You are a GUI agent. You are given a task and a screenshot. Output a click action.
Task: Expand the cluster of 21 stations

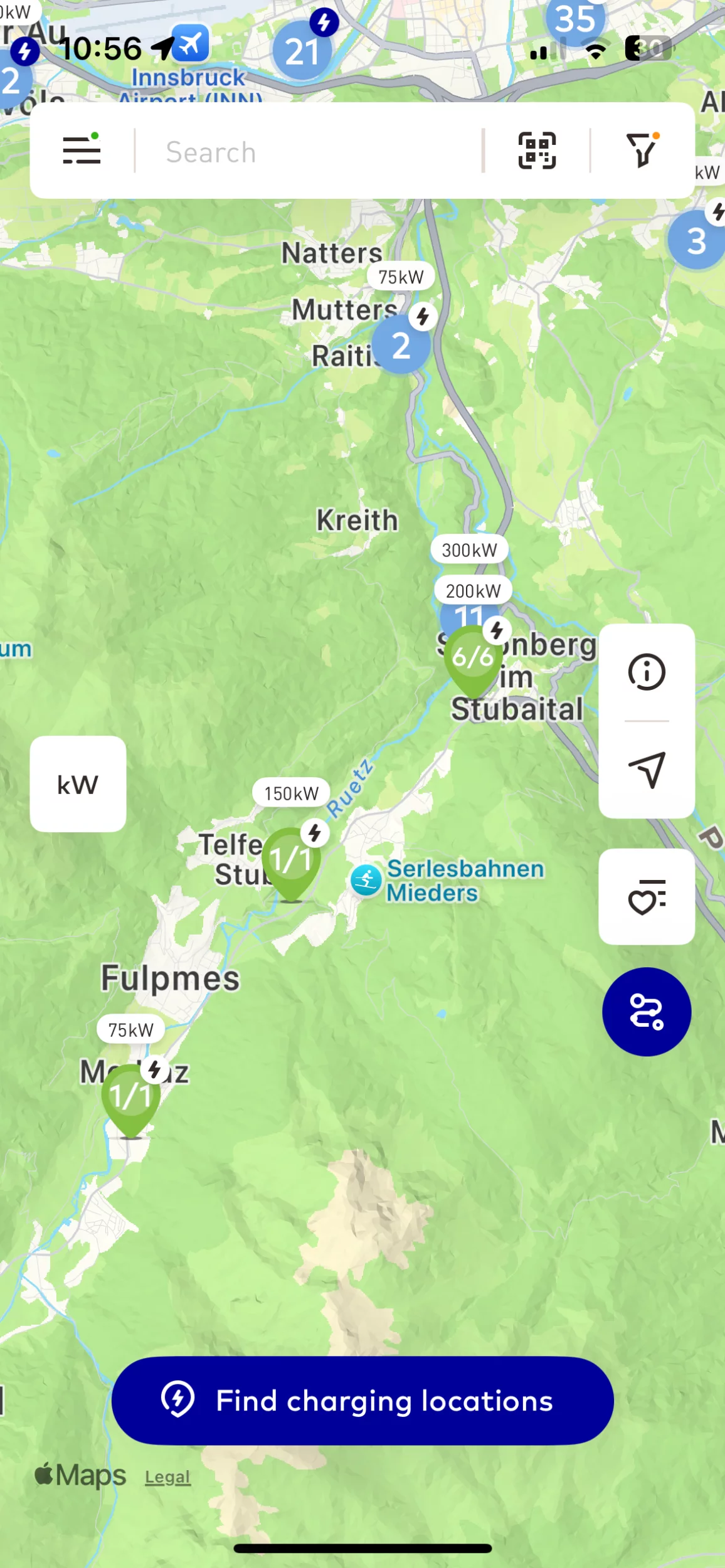[x=302, y=51]
